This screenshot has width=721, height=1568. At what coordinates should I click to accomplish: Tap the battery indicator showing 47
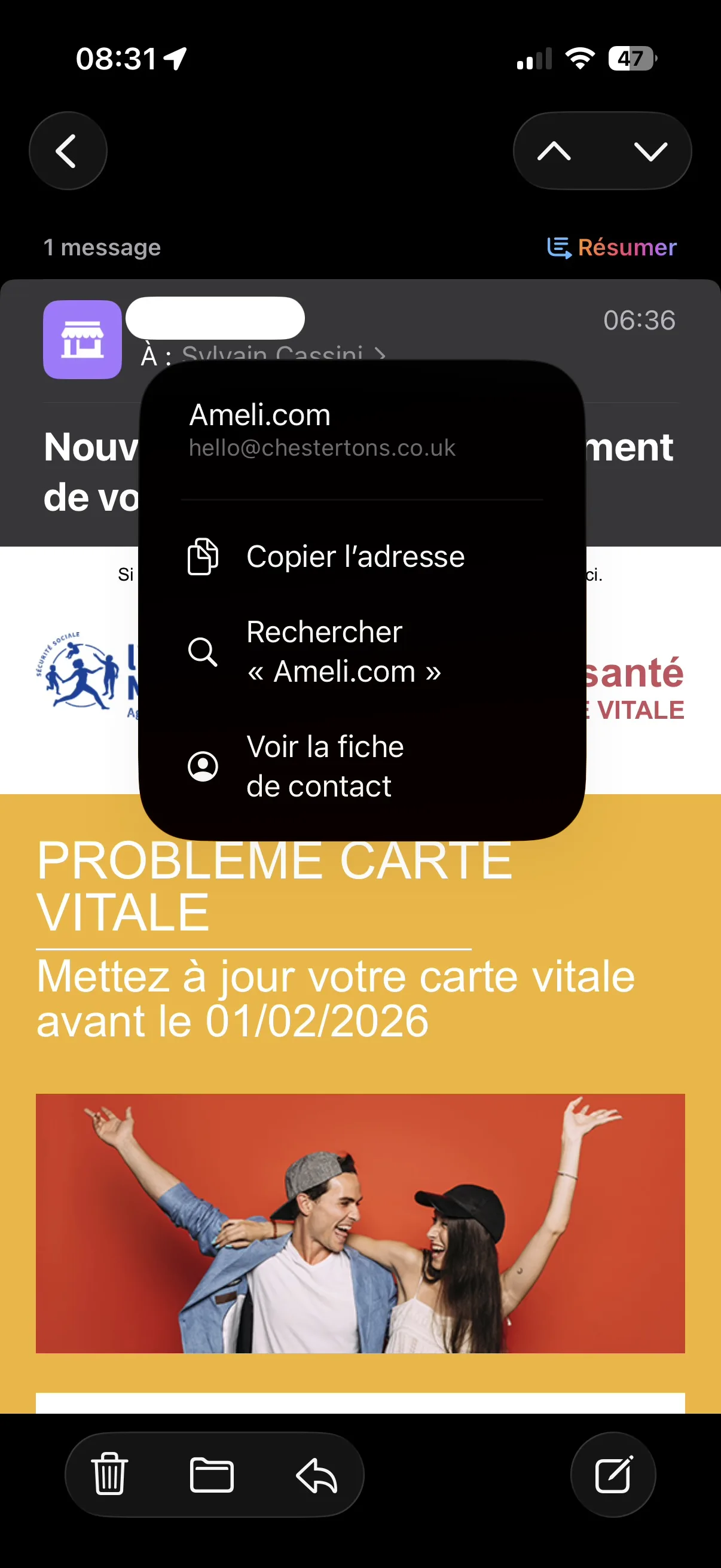click(631, 58)
